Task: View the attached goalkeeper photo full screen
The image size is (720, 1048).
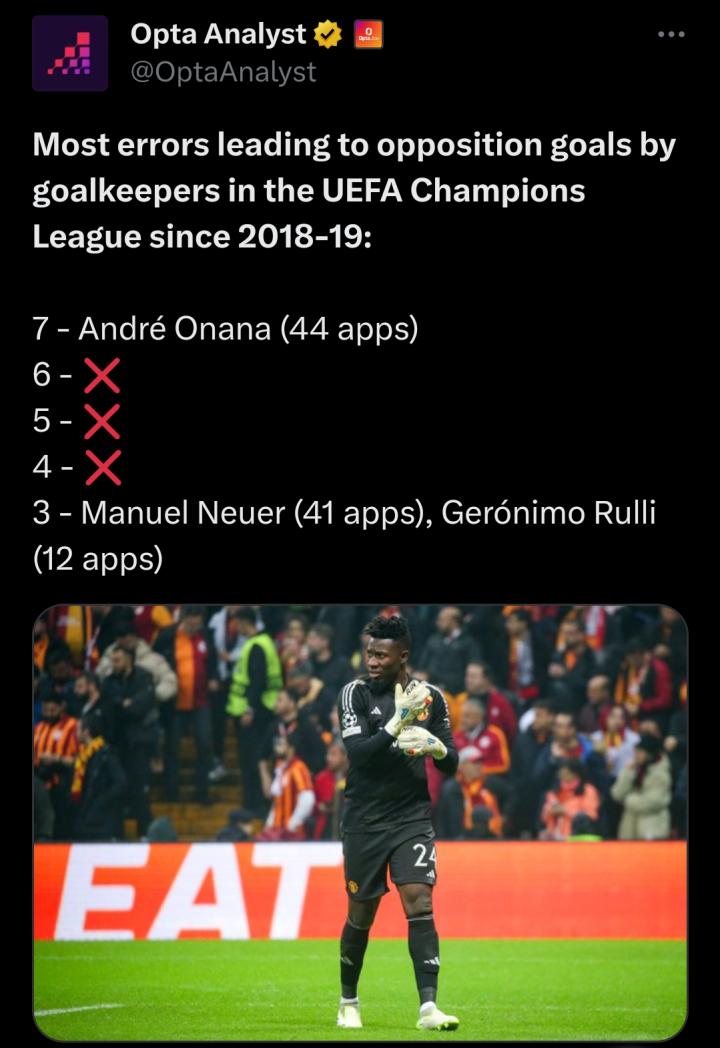Action: (x=360, y=822)
